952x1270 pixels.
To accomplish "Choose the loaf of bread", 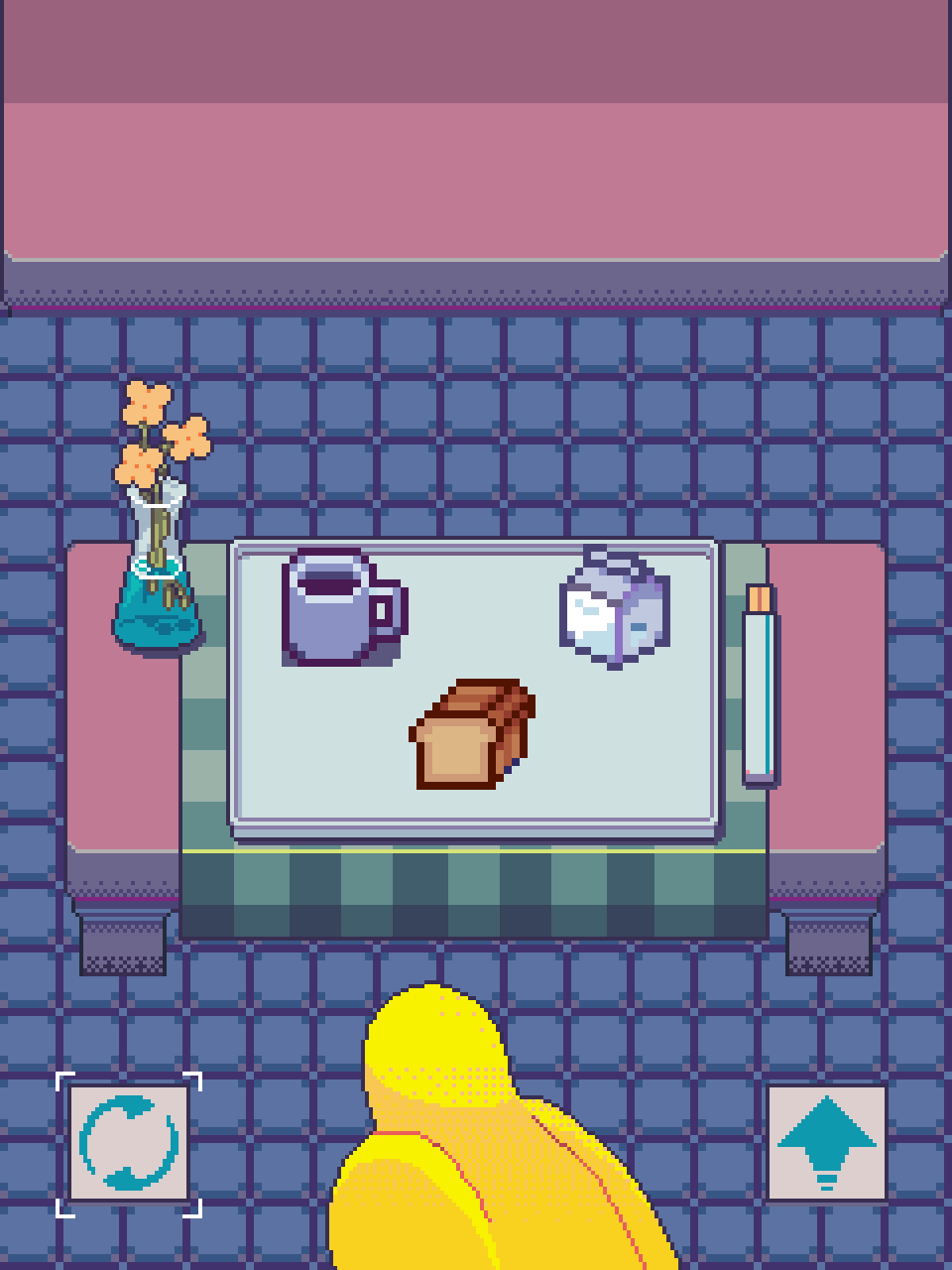I will pyautogui.click(x=472, y=735).
